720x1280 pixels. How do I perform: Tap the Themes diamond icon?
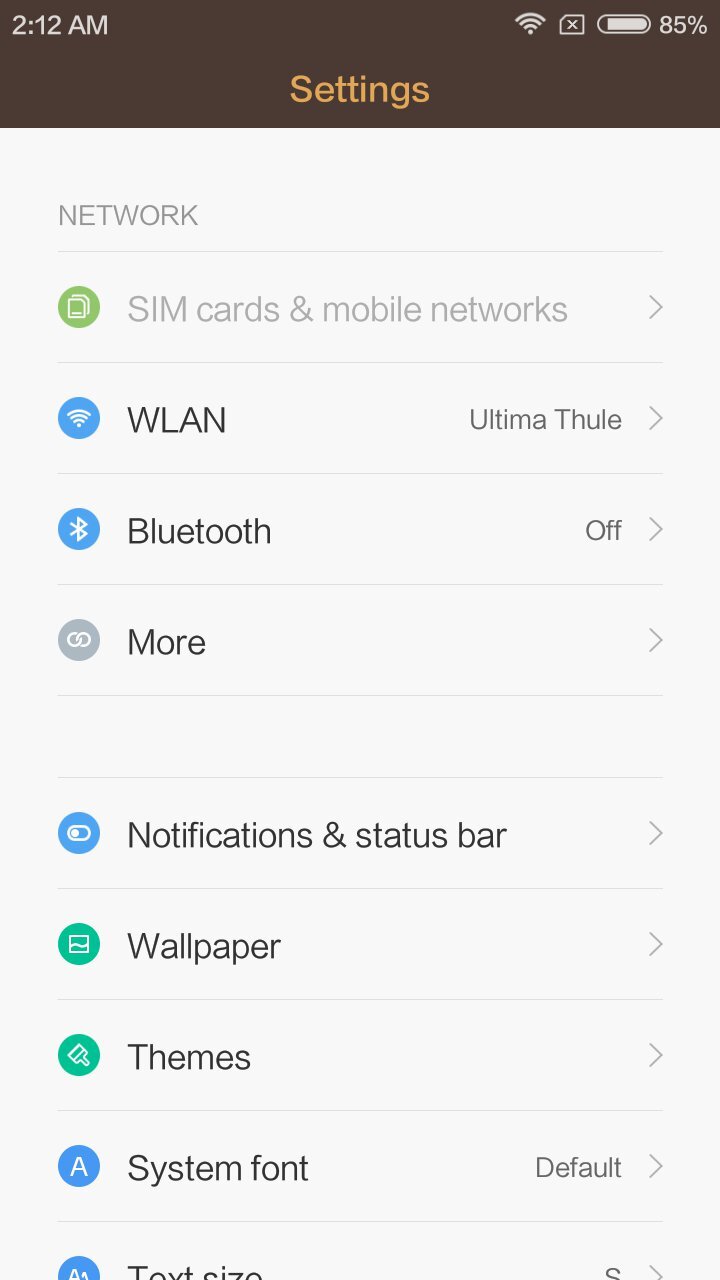79,1055
